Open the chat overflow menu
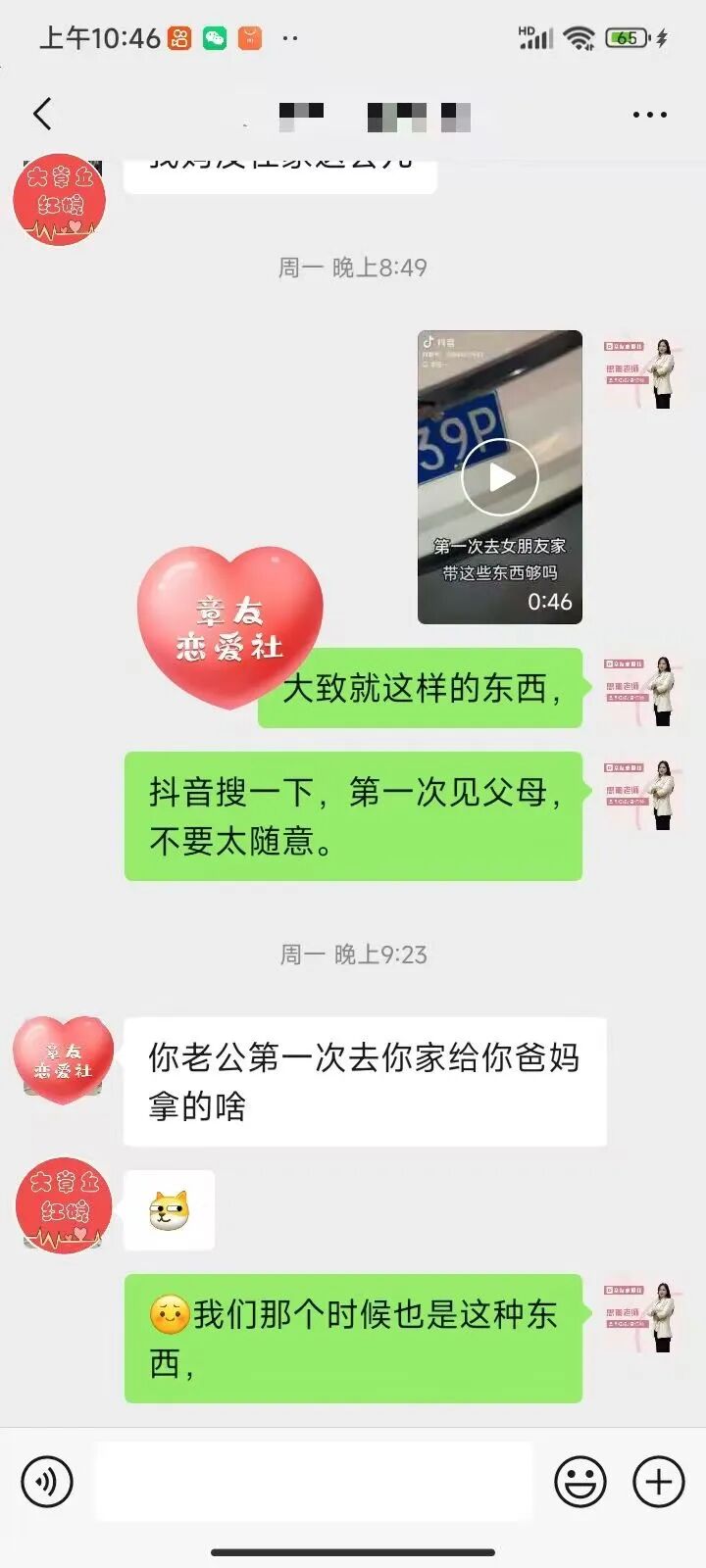Viewport: 706px width, 1568px height. pyautogui.click(x=649, y=115)
